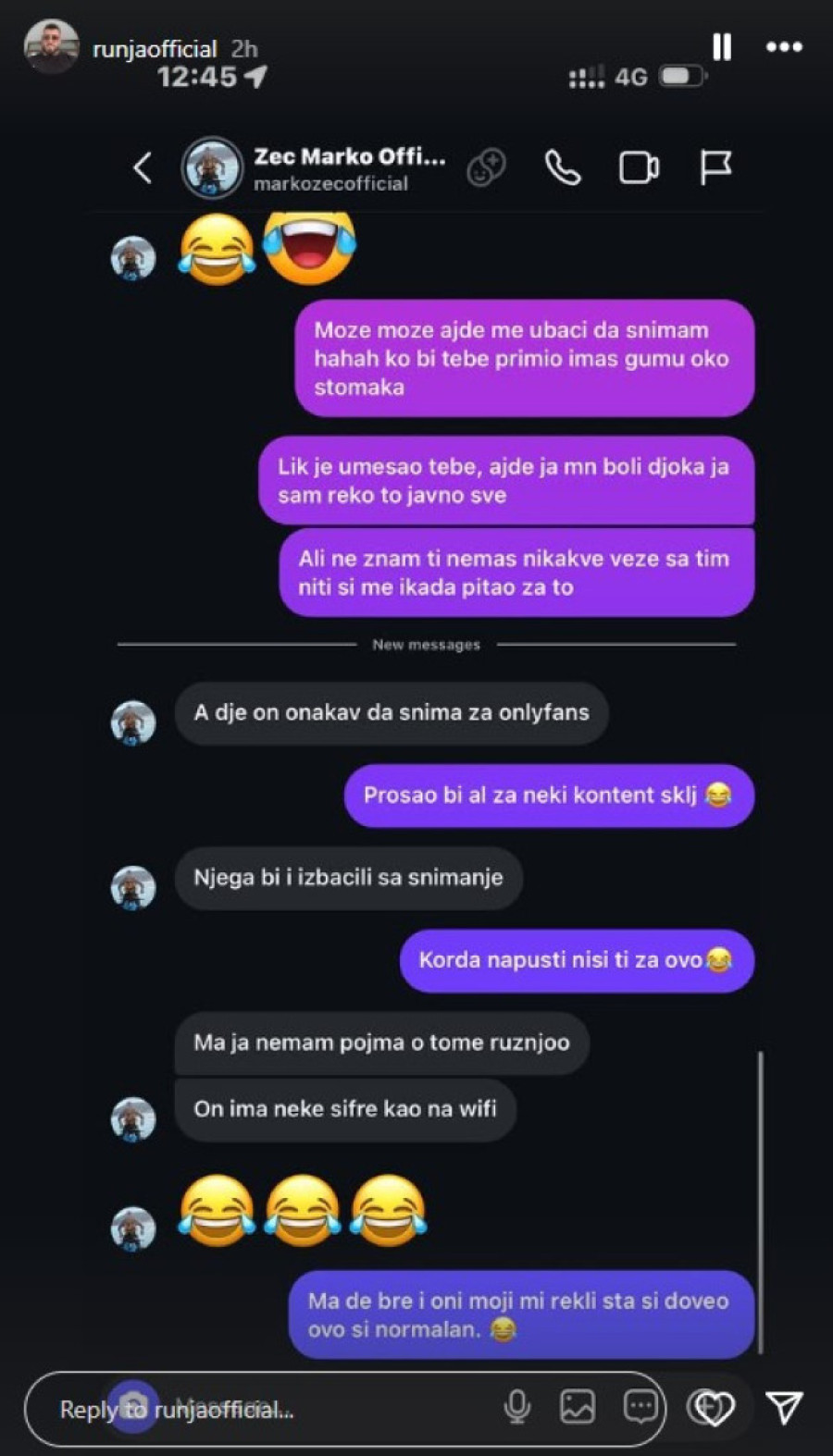
Task: Like this story with the heart
Action: click(x=714, y=1408)
